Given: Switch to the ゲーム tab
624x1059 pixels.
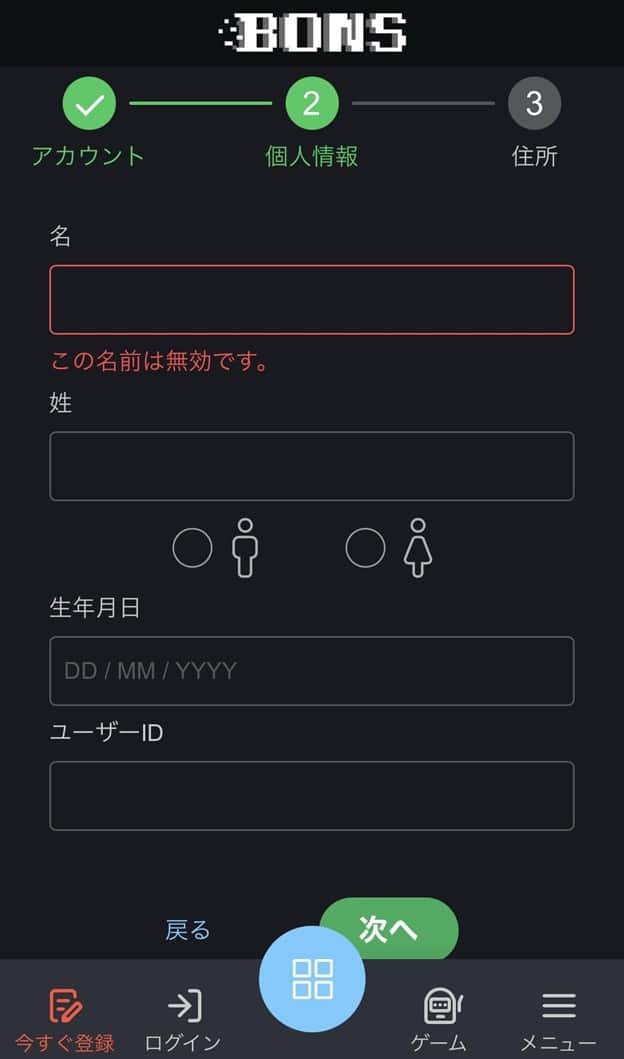Looking at the screenshot, I should (x=440, y=1018).
